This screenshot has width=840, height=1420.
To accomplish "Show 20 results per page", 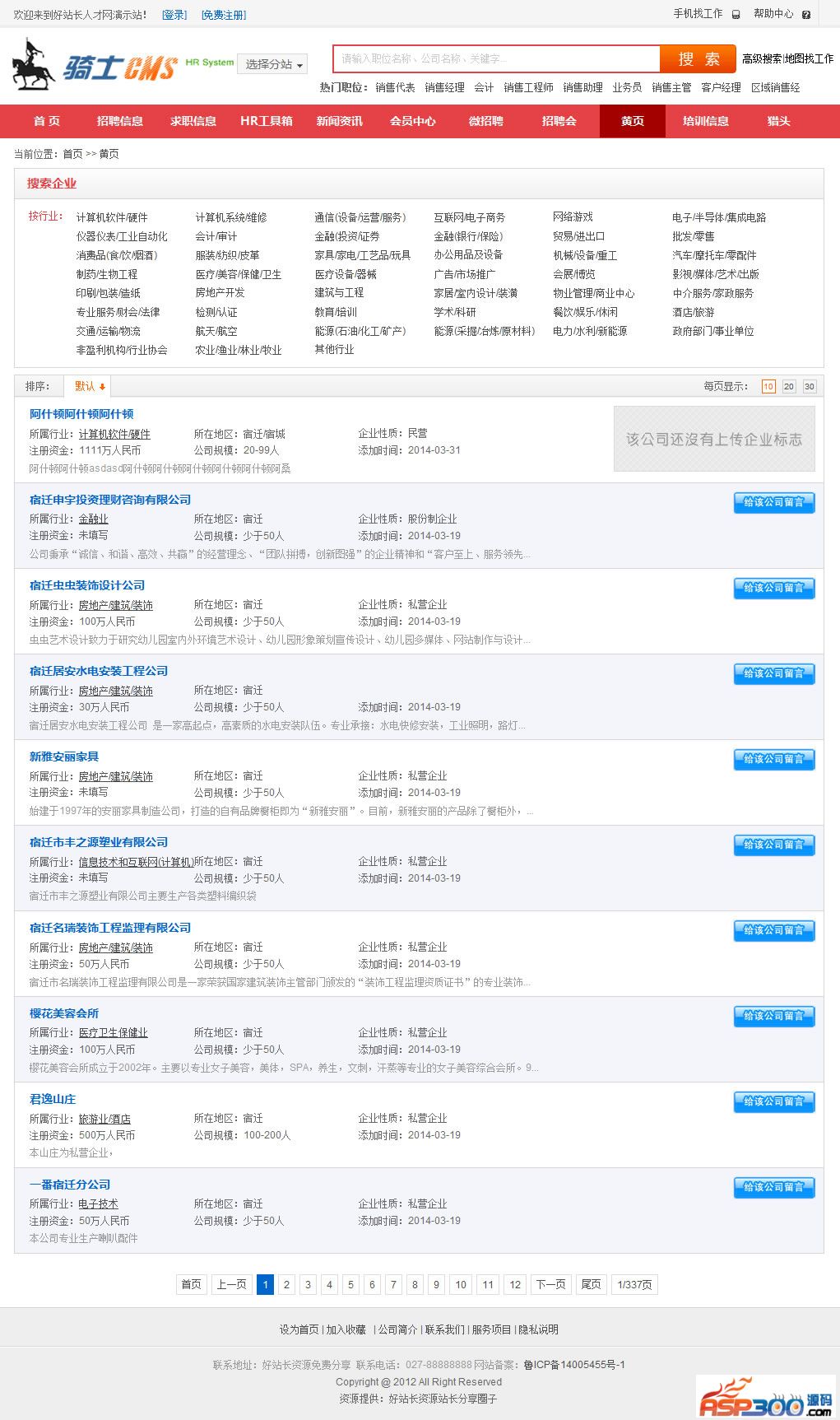I will pos(788,386).
